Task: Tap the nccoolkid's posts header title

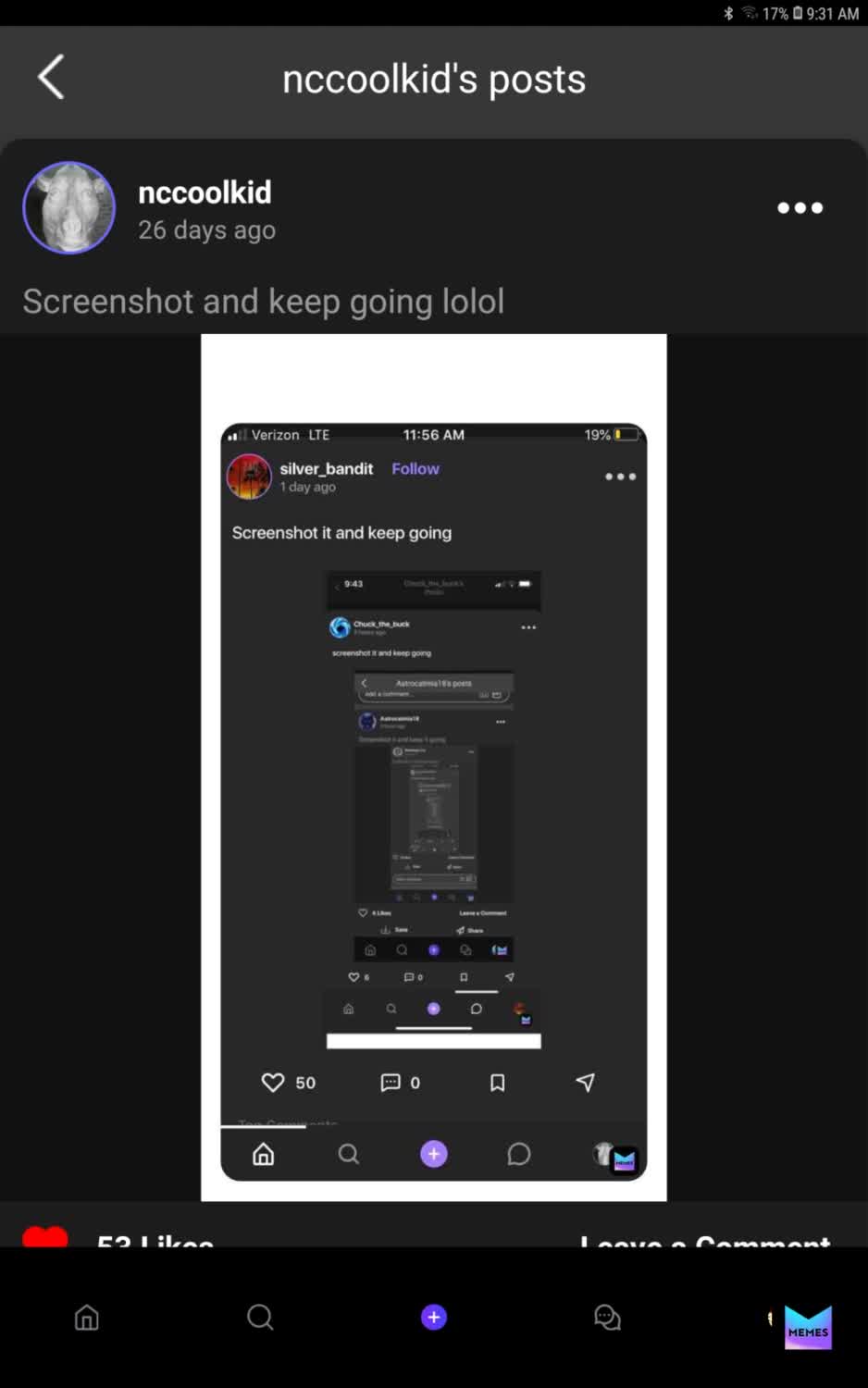Action: (x=433, y=79)
